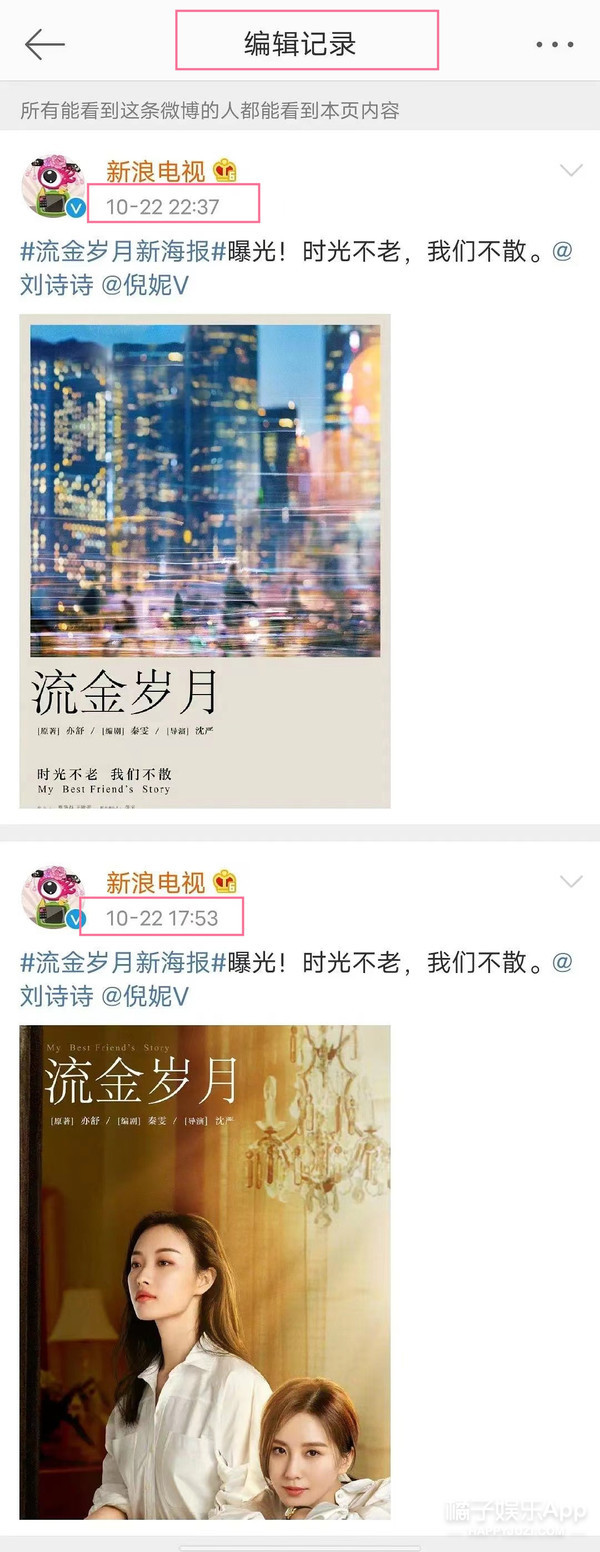View the two-actress poster image
Screen dimensions: 600x1552
[205, 1270]
